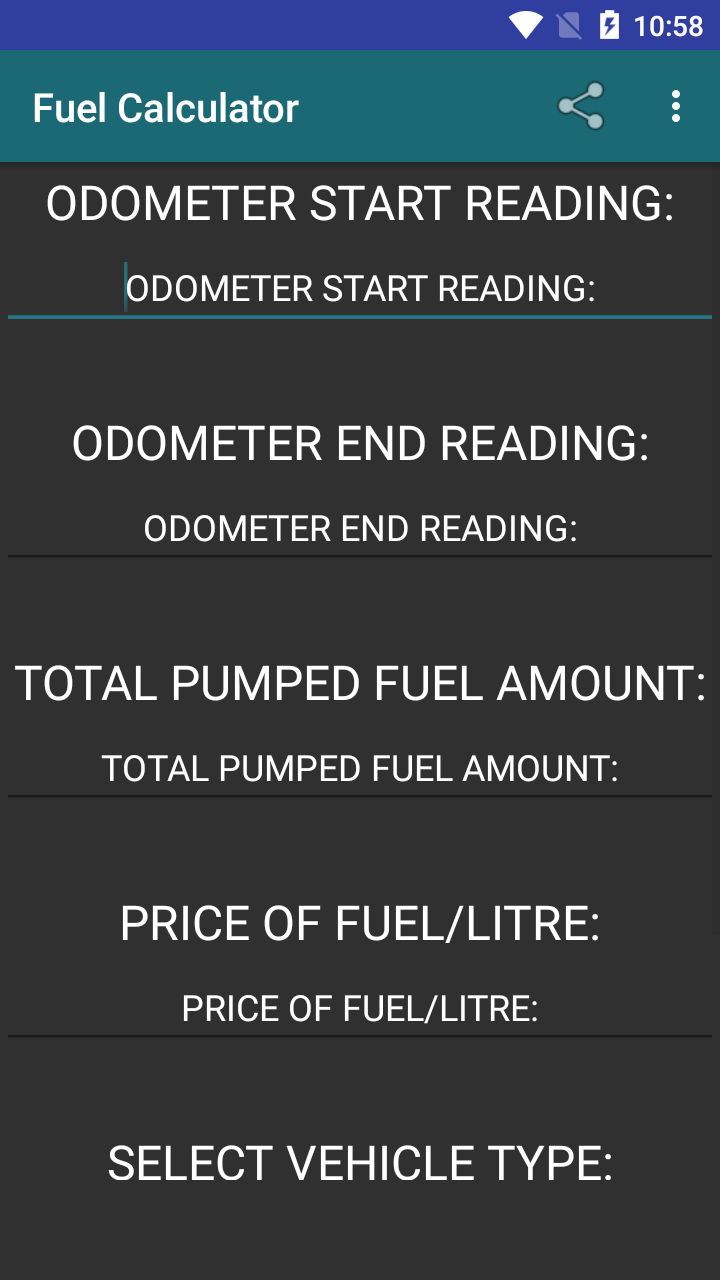Screen dimensions: 720x1280
Task: Tap the TOTAL PUMPED FUEL AMOUNT heading
Action: pos(360,683)
